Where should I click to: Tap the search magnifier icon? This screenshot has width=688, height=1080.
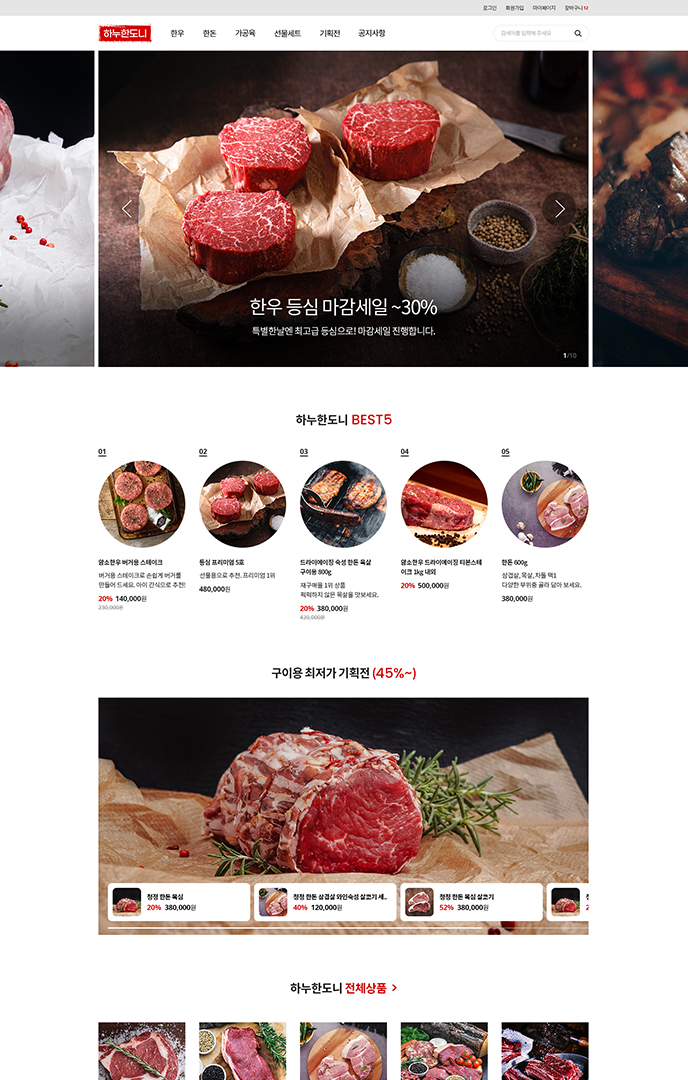(578, 33)
